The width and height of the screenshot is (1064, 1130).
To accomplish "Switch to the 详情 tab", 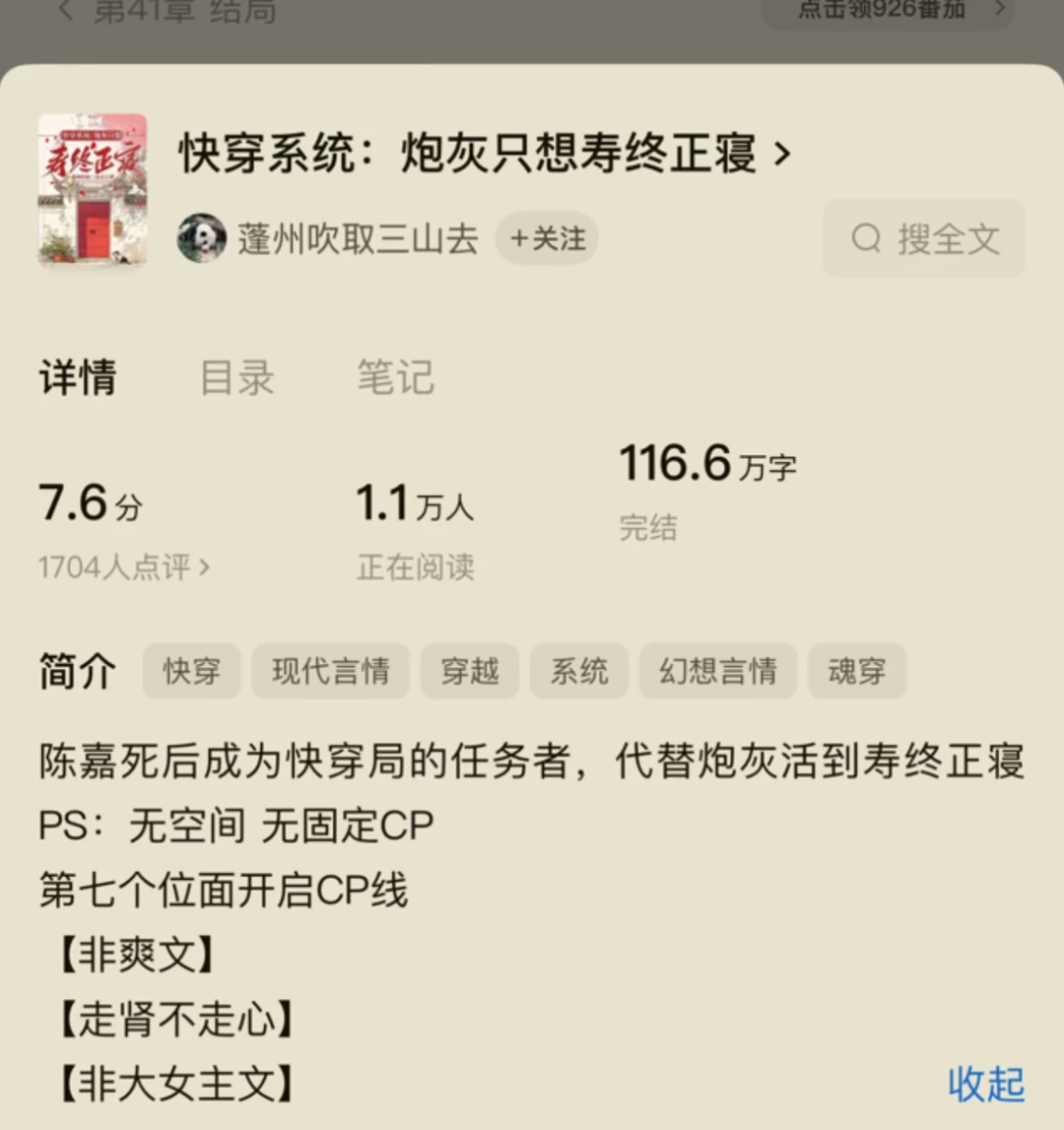I will [x=78, y=378].
